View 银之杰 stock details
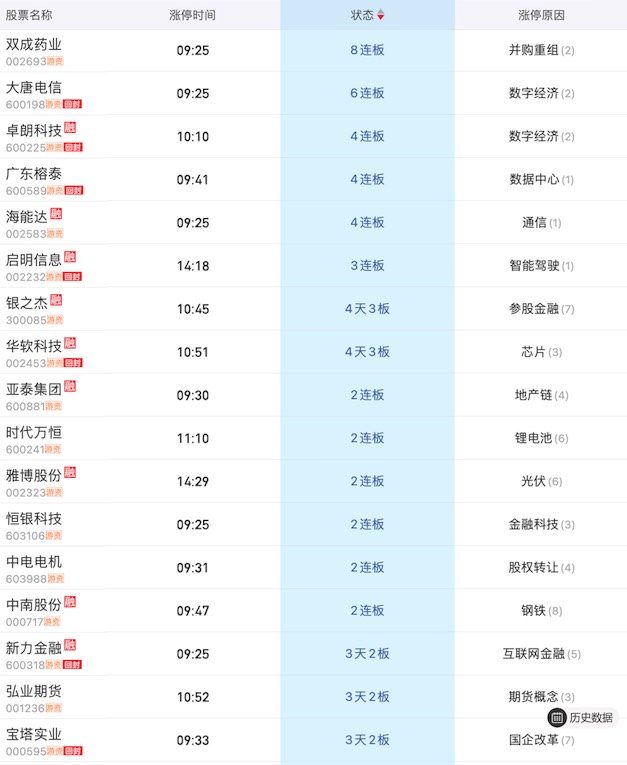The width and height of the screenshot is (627, 765). coord(27,302)
